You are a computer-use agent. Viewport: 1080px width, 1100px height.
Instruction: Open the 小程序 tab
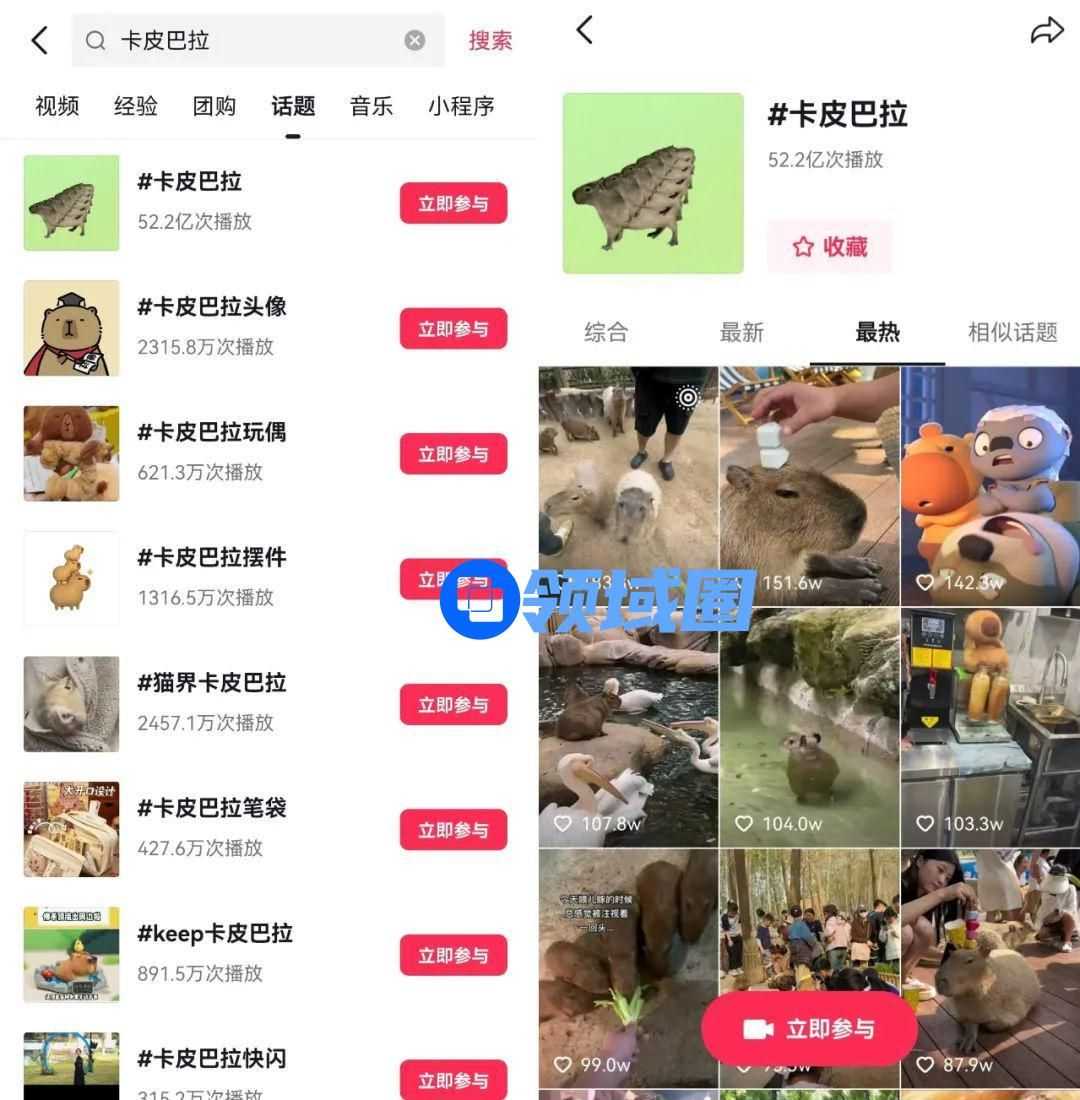pyautogui.click(x=461, y=106)
